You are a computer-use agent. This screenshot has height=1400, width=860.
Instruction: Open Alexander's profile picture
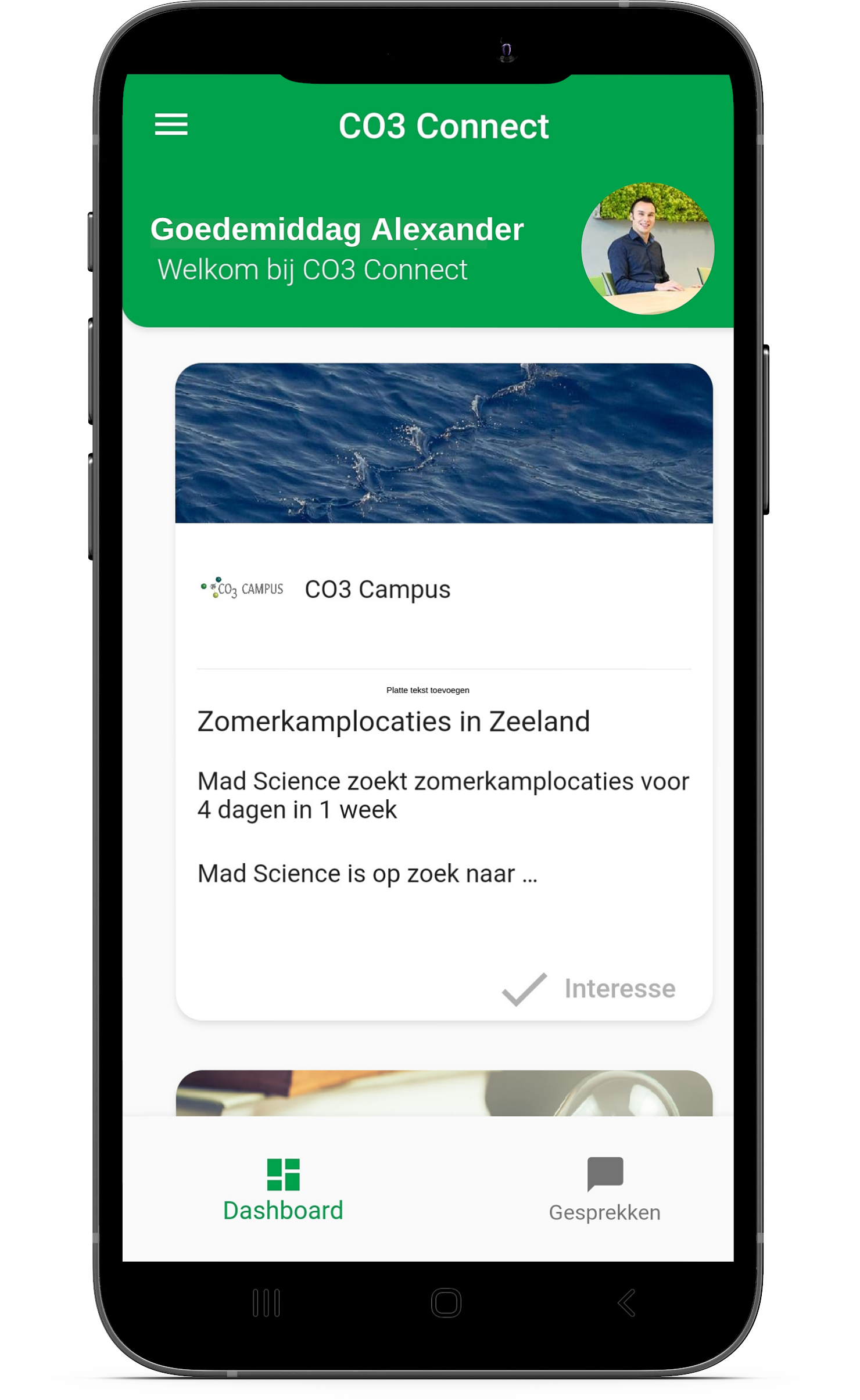[x=647, y=249]
